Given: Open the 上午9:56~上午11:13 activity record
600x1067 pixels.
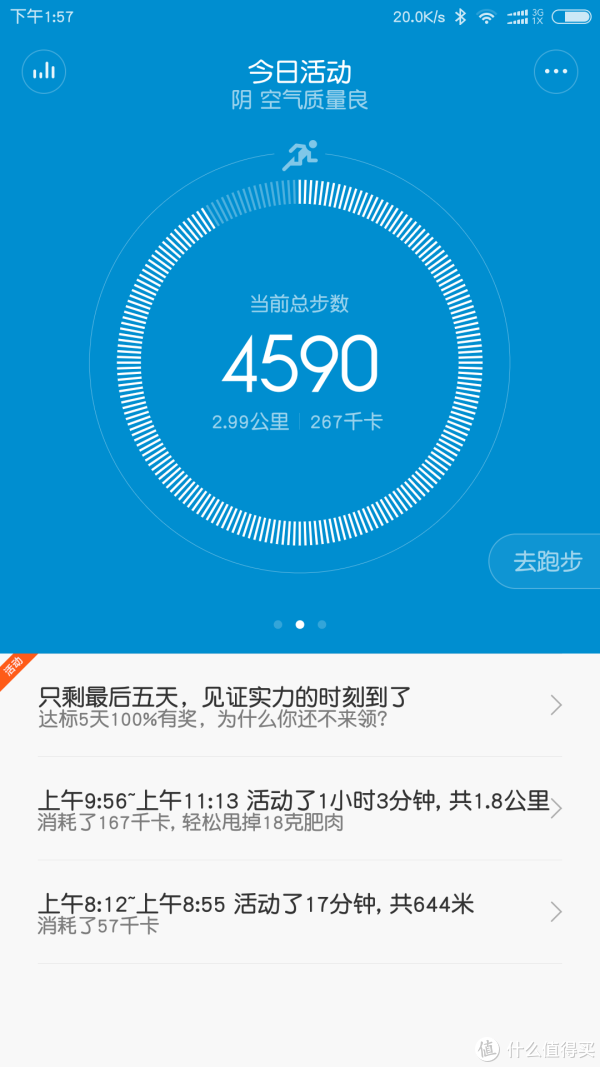Looking at the screenshot, I should click(300, 809).
